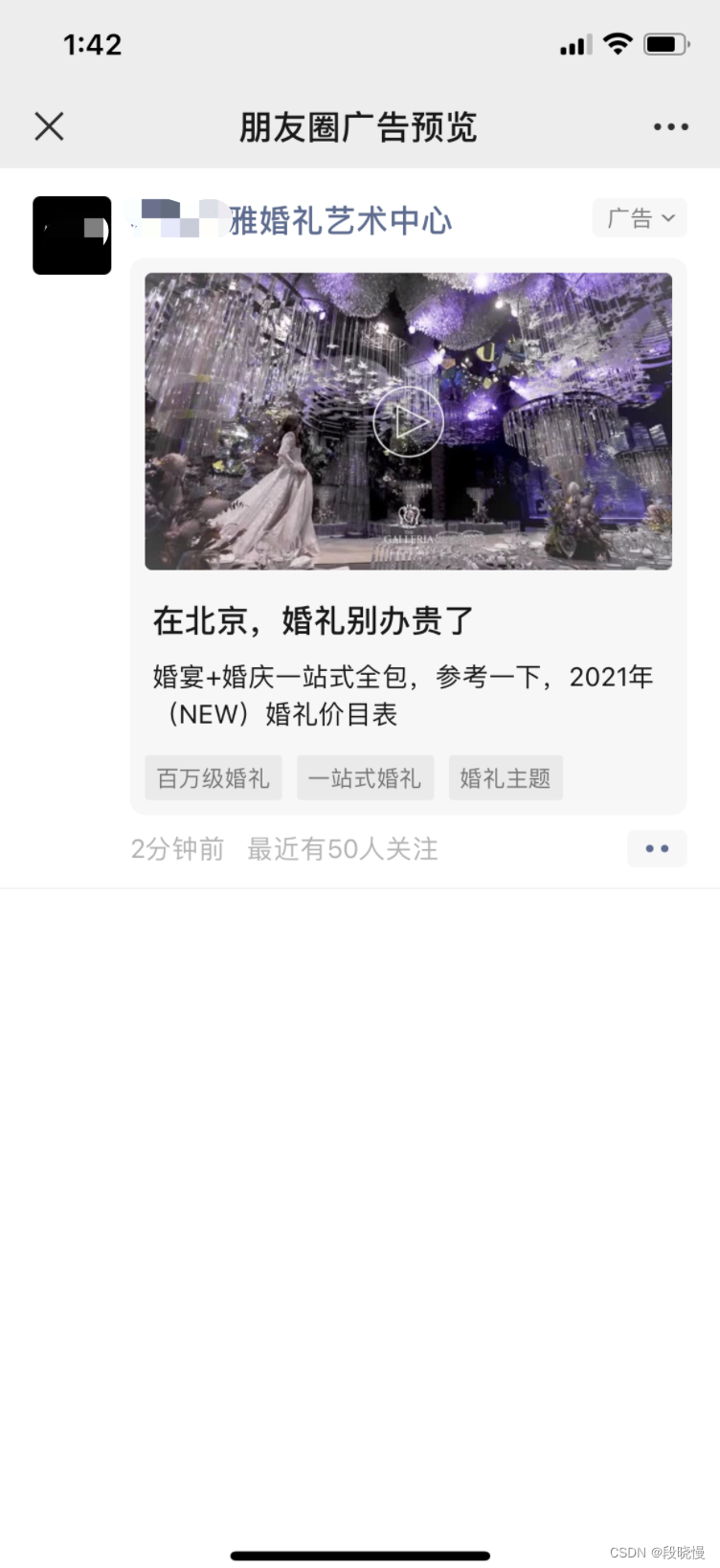Play the wedding venue video

[408, 421]
